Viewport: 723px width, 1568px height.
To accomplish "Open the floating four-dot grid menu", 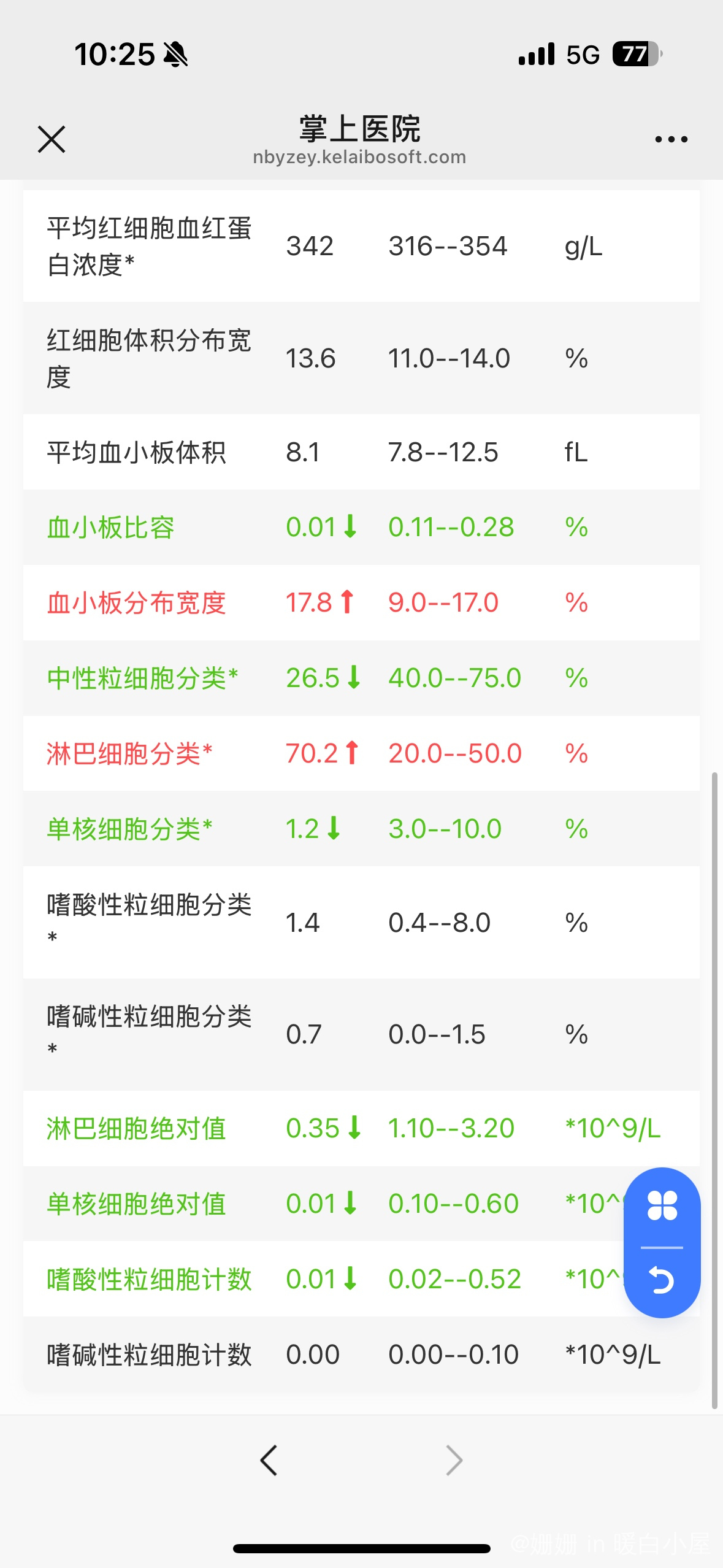I will 662,1205.
